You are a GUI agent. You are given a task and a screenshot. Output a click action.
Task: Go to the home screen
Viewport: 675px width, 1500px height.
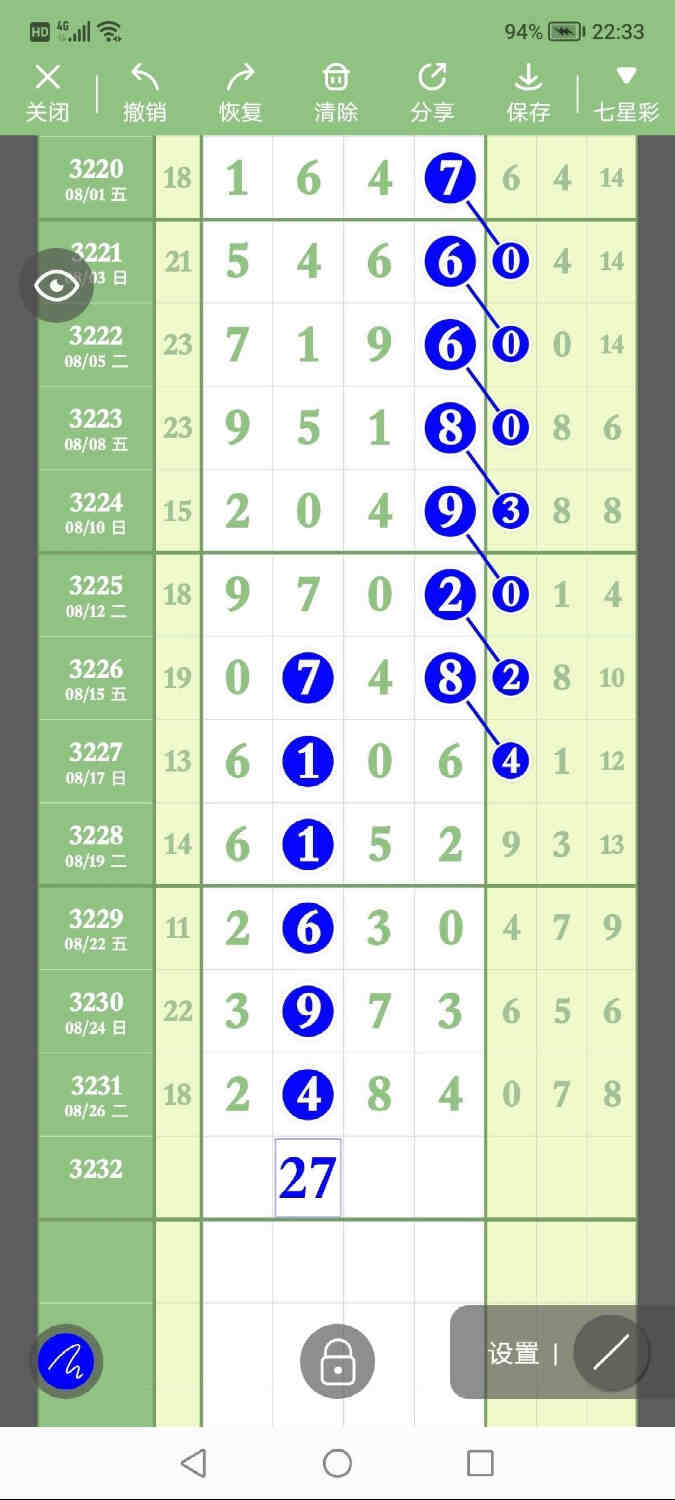[x=337, y=1463]
